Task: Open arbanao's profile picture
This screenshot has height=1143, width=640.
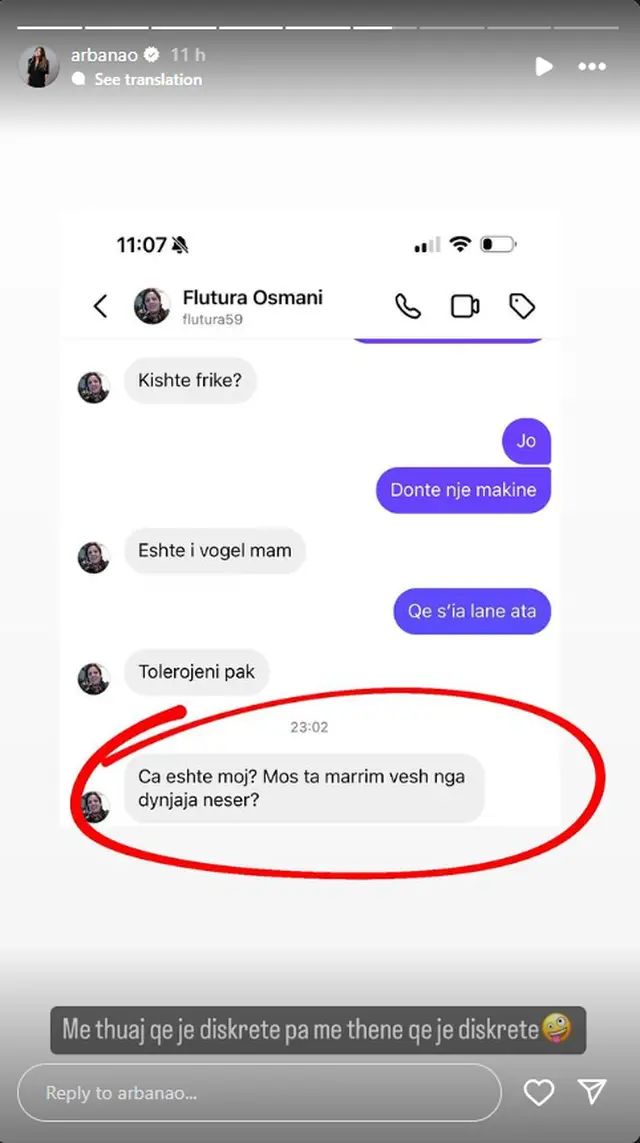Action: pyautogui.click(x=41, y=66)
